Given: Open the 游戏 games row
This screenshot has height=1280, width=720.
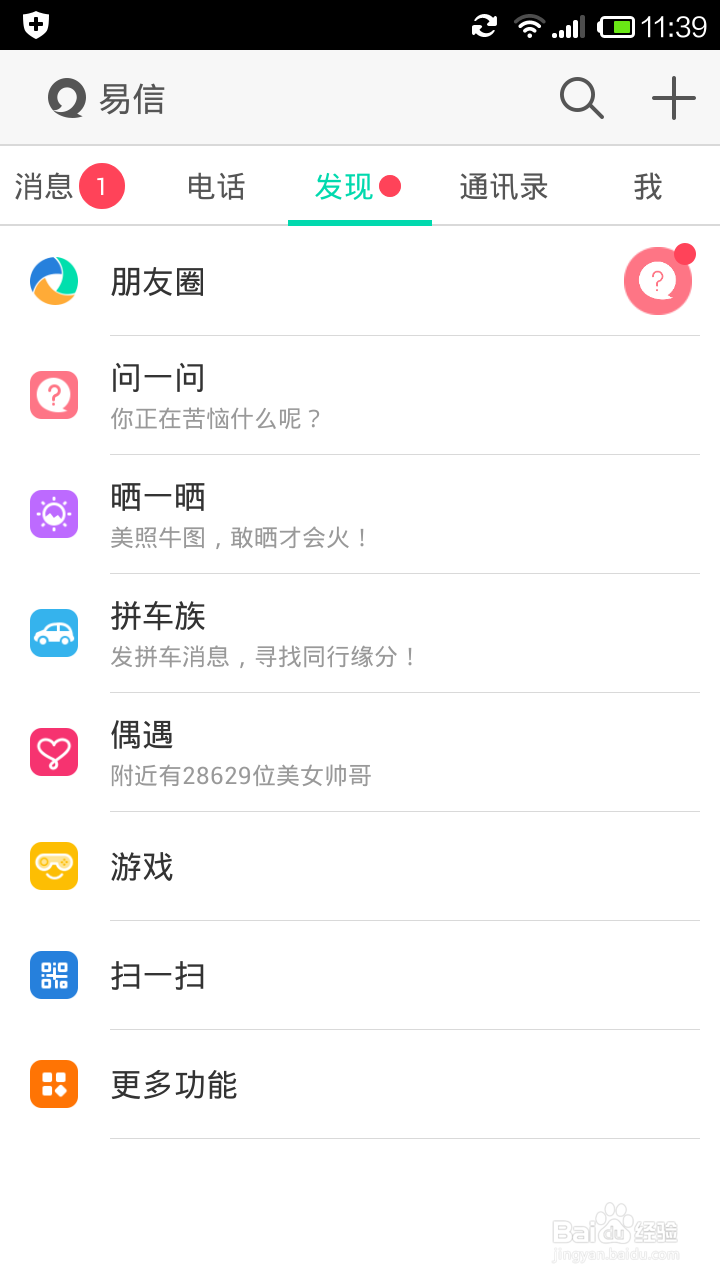Looking at the screenshot, I should pyautogui.click(x=360, y=866).
